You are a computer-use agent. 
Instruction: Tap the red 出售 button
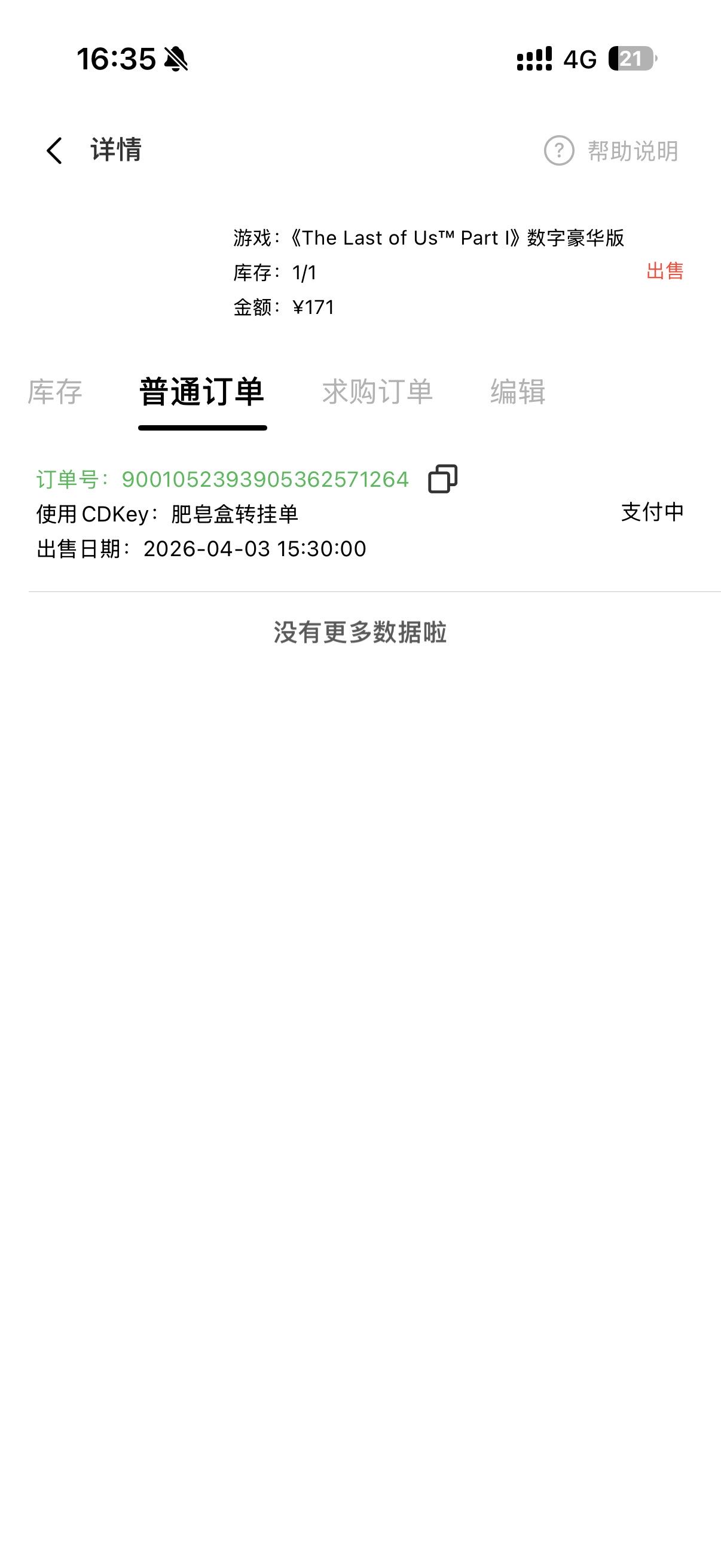click(x=664, y=271)
